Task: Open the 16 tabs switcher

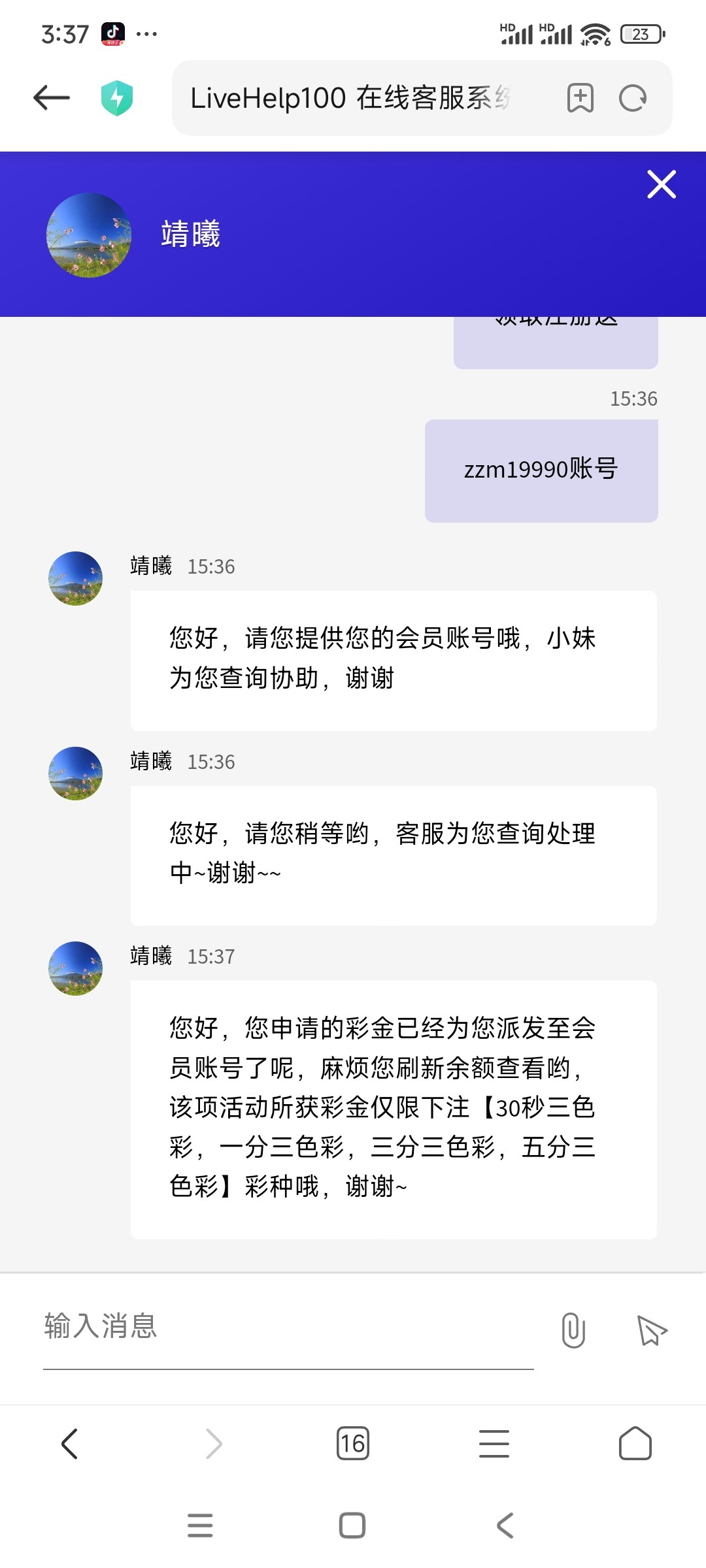Action: click(353, 1443)
